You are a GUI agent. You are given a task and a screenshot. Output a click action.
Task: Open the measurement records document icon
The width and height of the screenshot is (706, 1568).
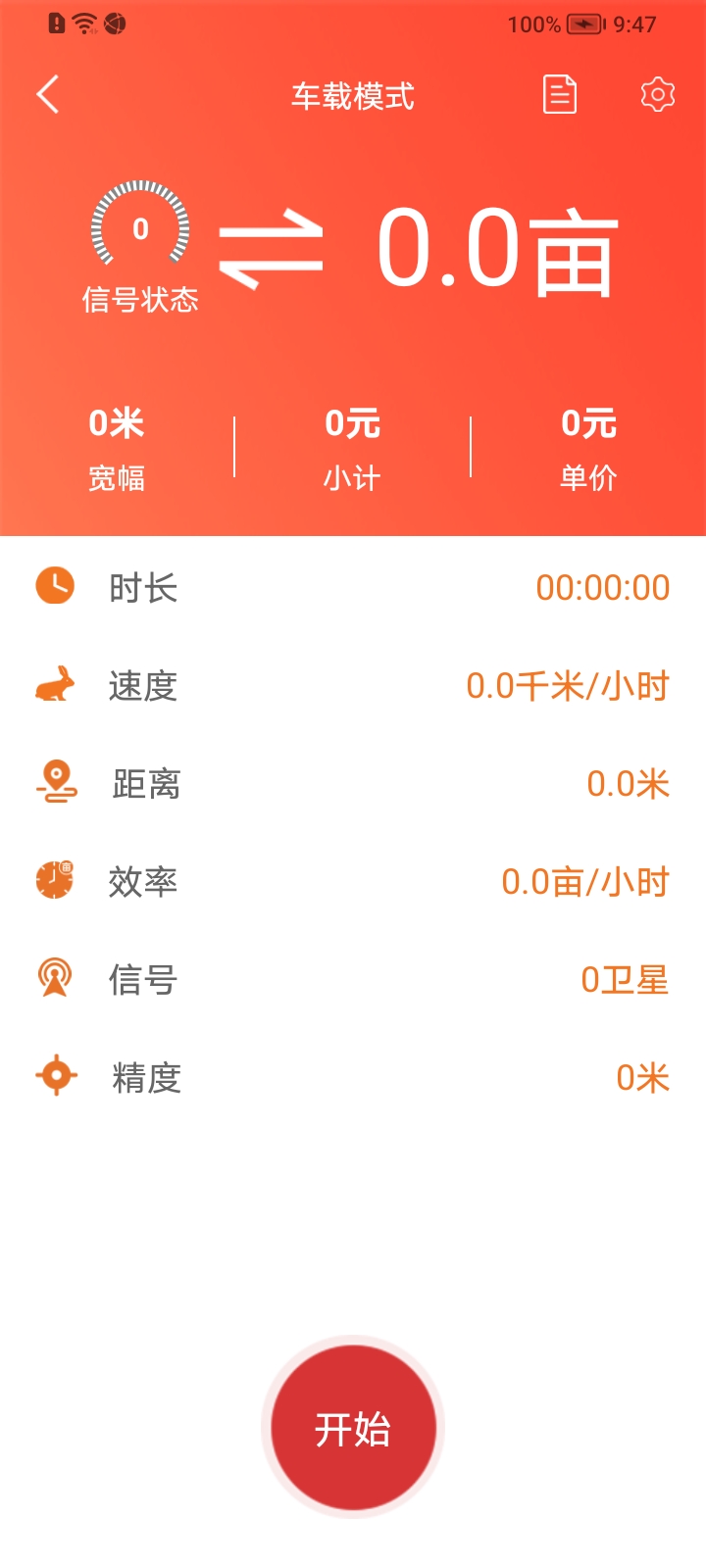[x=560, y=94]
